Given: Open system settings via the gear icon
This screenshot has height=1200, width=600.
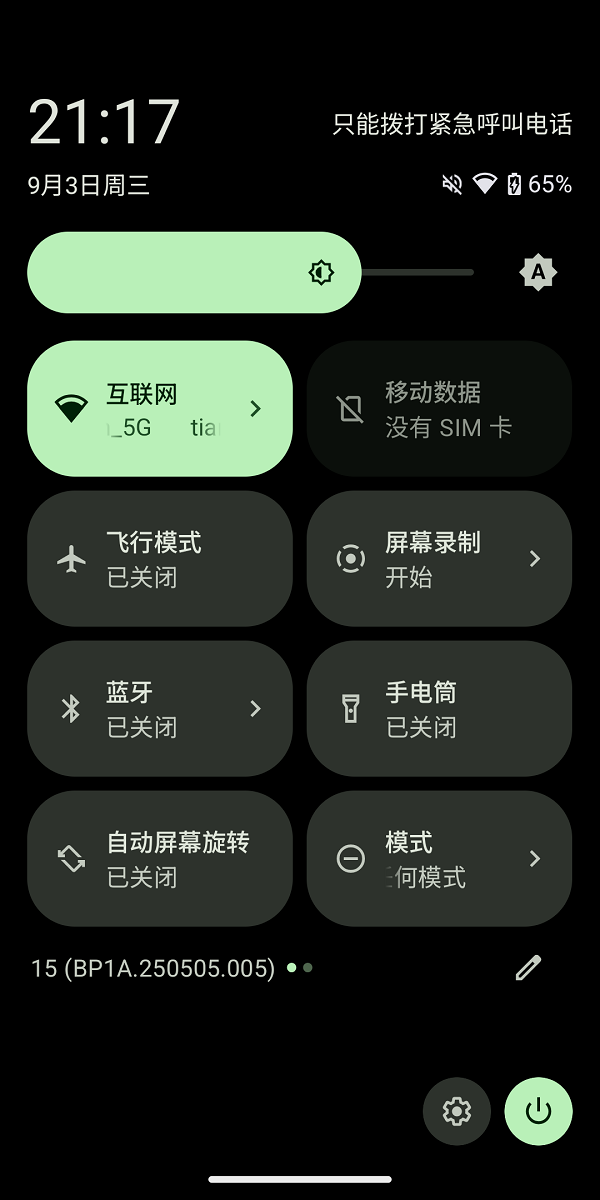Looking at the screenshot, I should click(x=457, y=1110).
